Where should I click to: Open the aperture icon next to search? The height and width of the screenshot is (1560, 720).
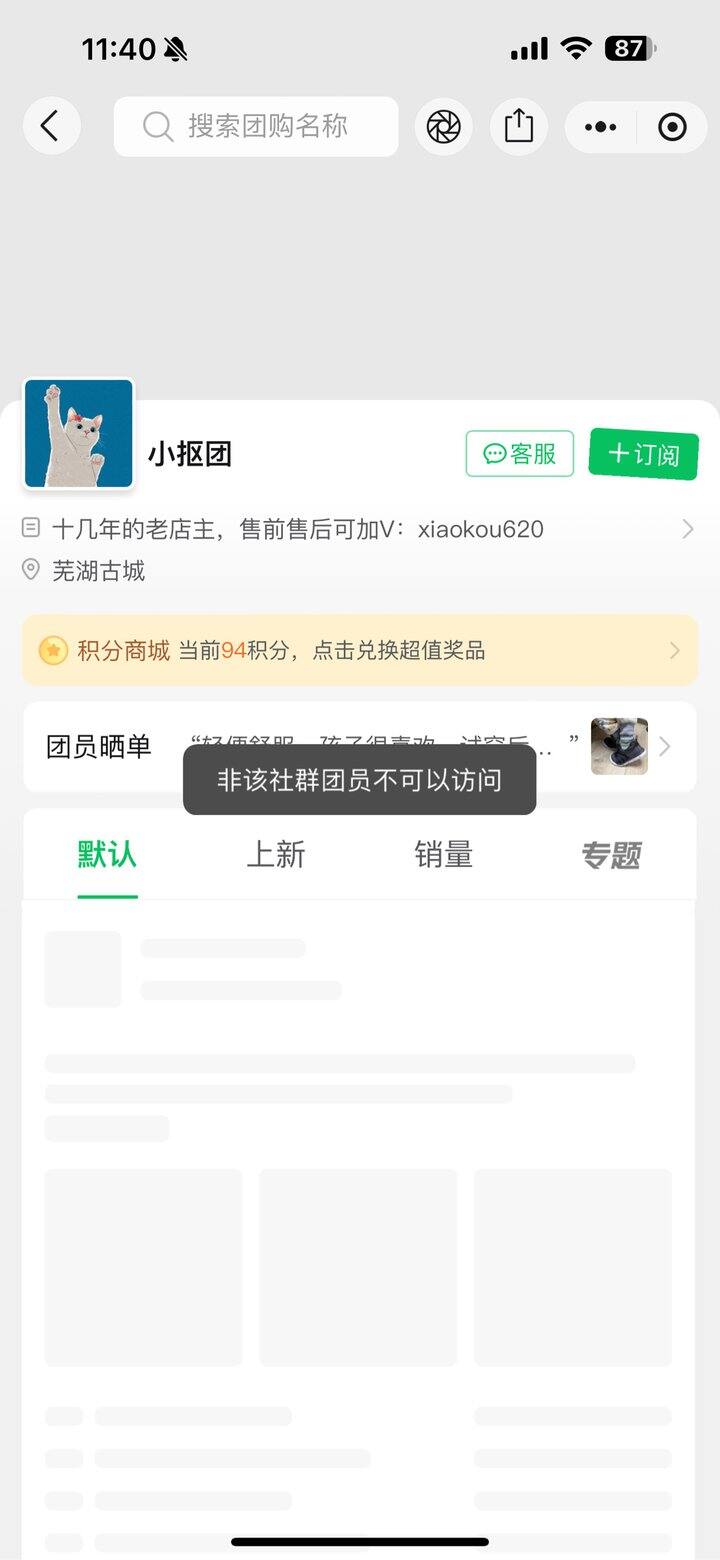443,126
